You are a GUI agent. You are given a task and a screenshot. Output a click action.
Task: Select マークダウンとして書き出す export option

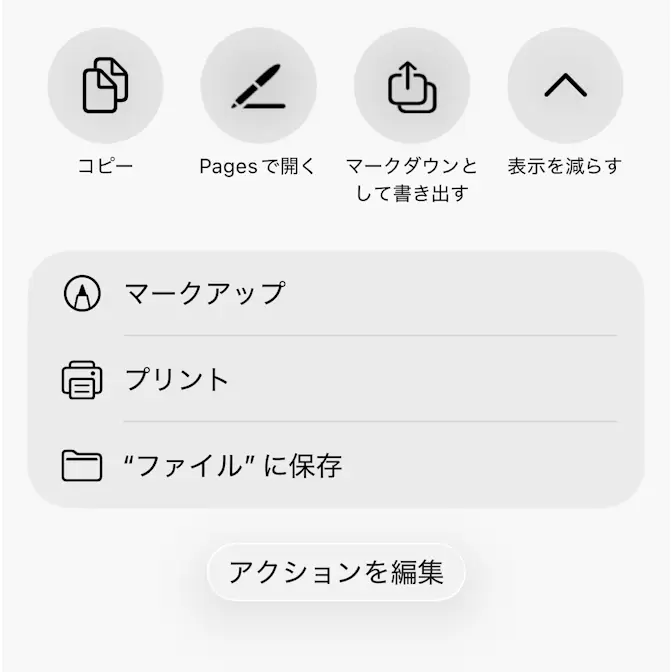click(412, 87)
